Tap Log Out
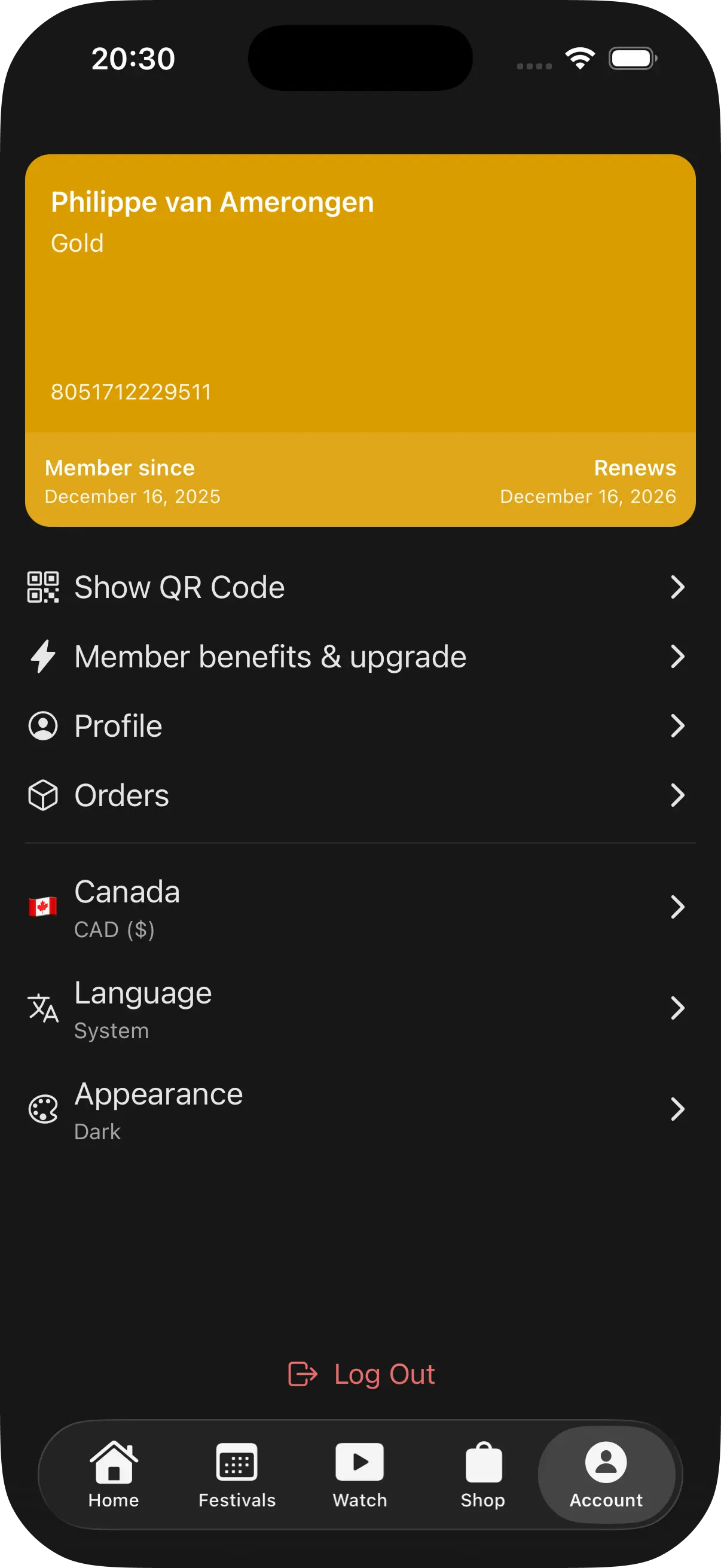The height and width of the screenshot is (1568, 721). (360, 1374)
